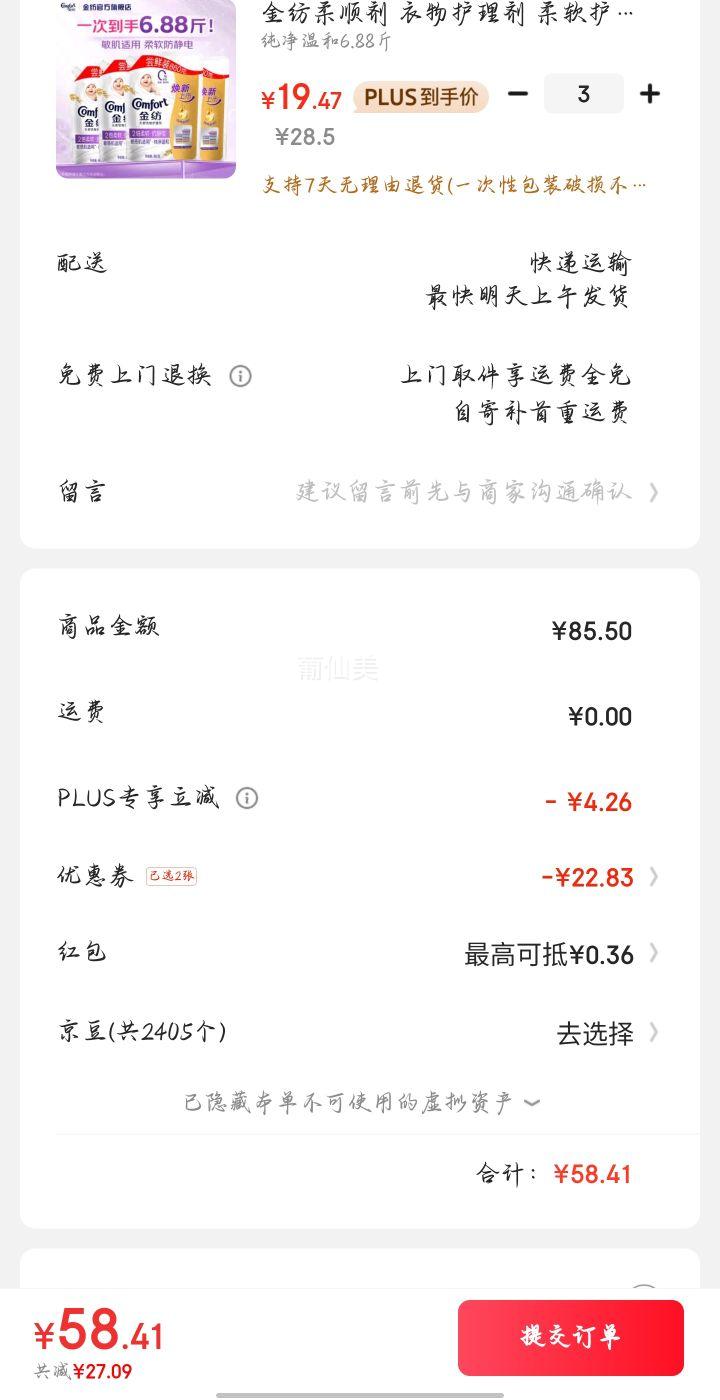This screenshot has width=720, height=1400.
Task: Expand hidden unusable virtual assets
Action: (362, 1103)
